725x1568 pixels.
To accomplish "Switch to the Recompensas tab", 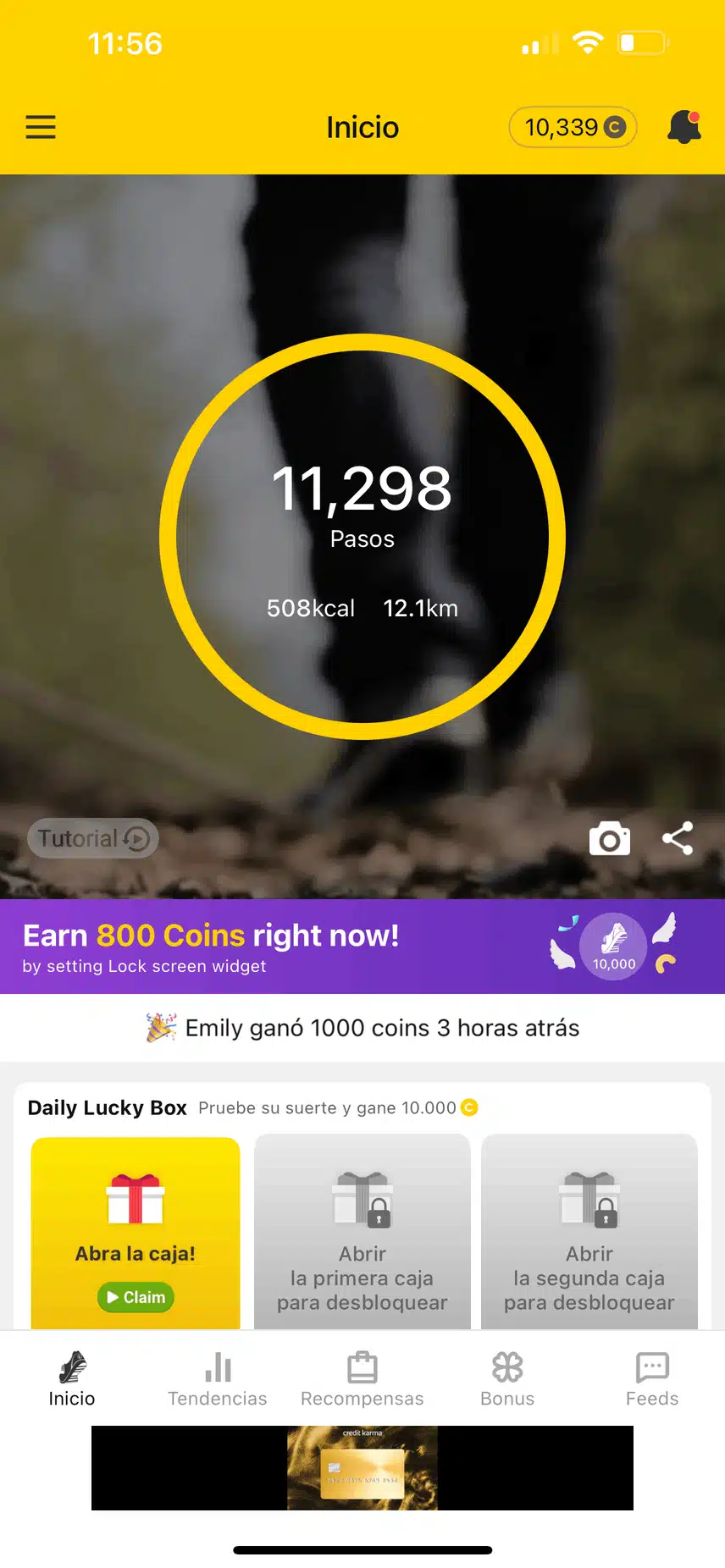I will [x=362, y=1378].
